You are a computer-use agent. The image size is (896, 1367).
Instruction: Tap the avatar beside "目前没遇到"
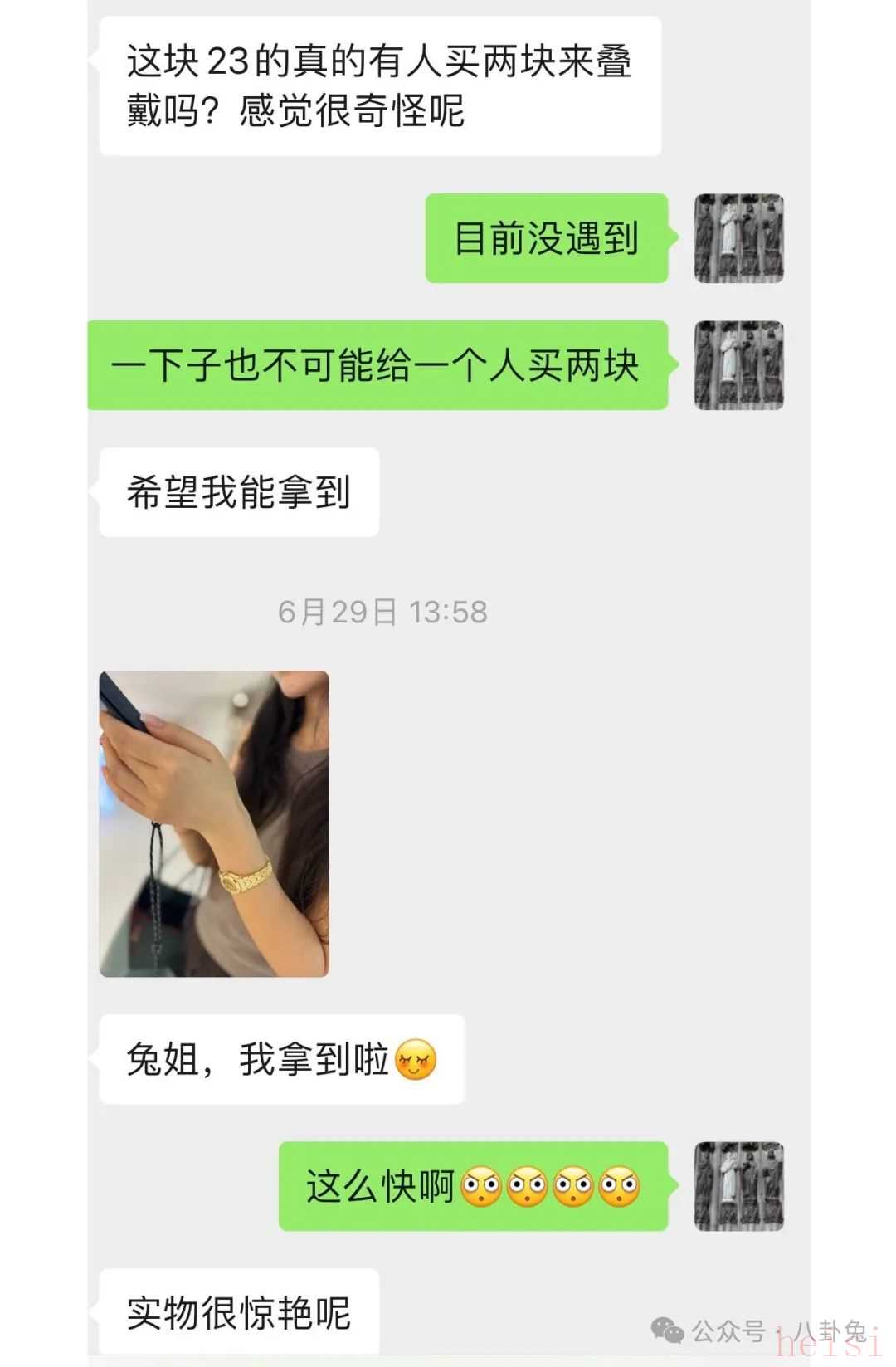(x=738, y=238)
